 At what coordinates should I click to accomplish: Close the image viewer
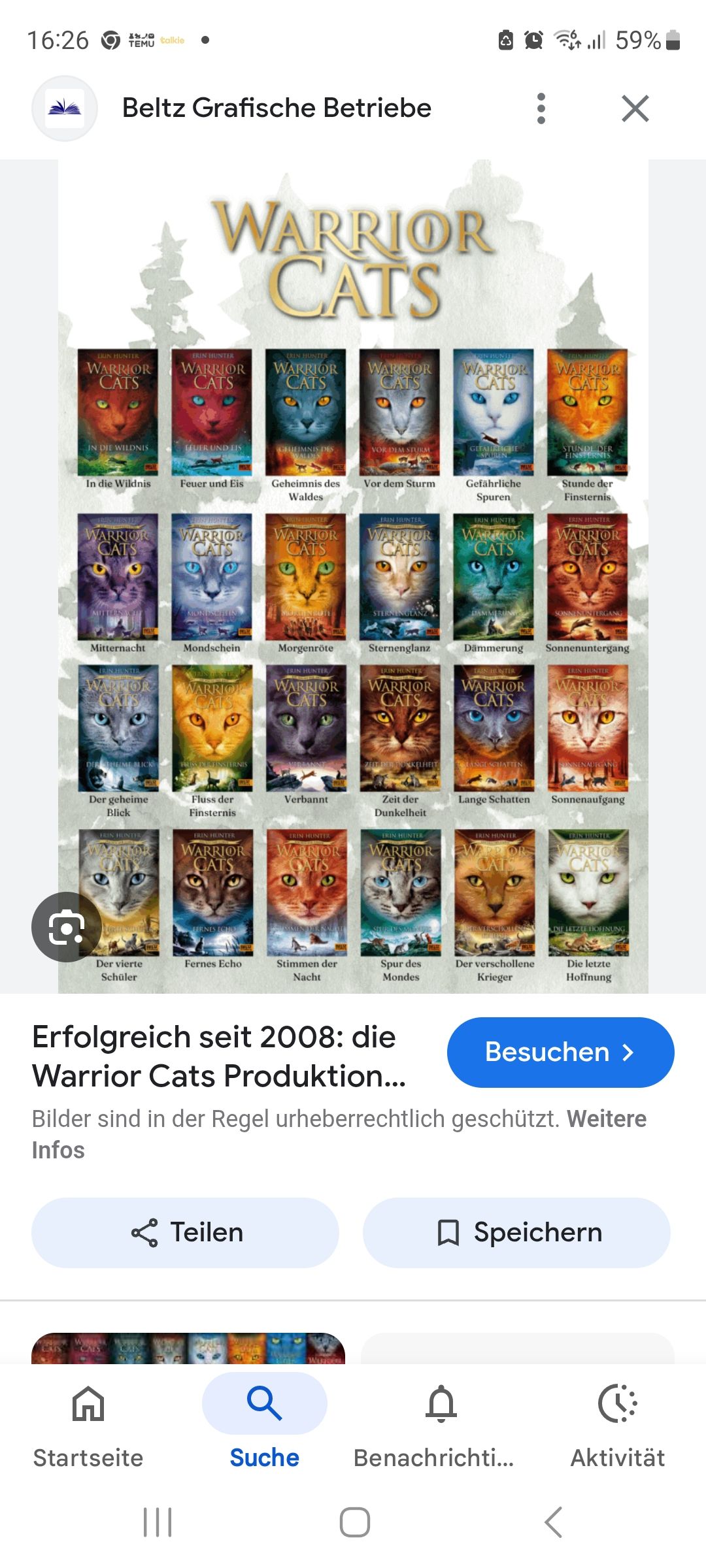[635, 108]
